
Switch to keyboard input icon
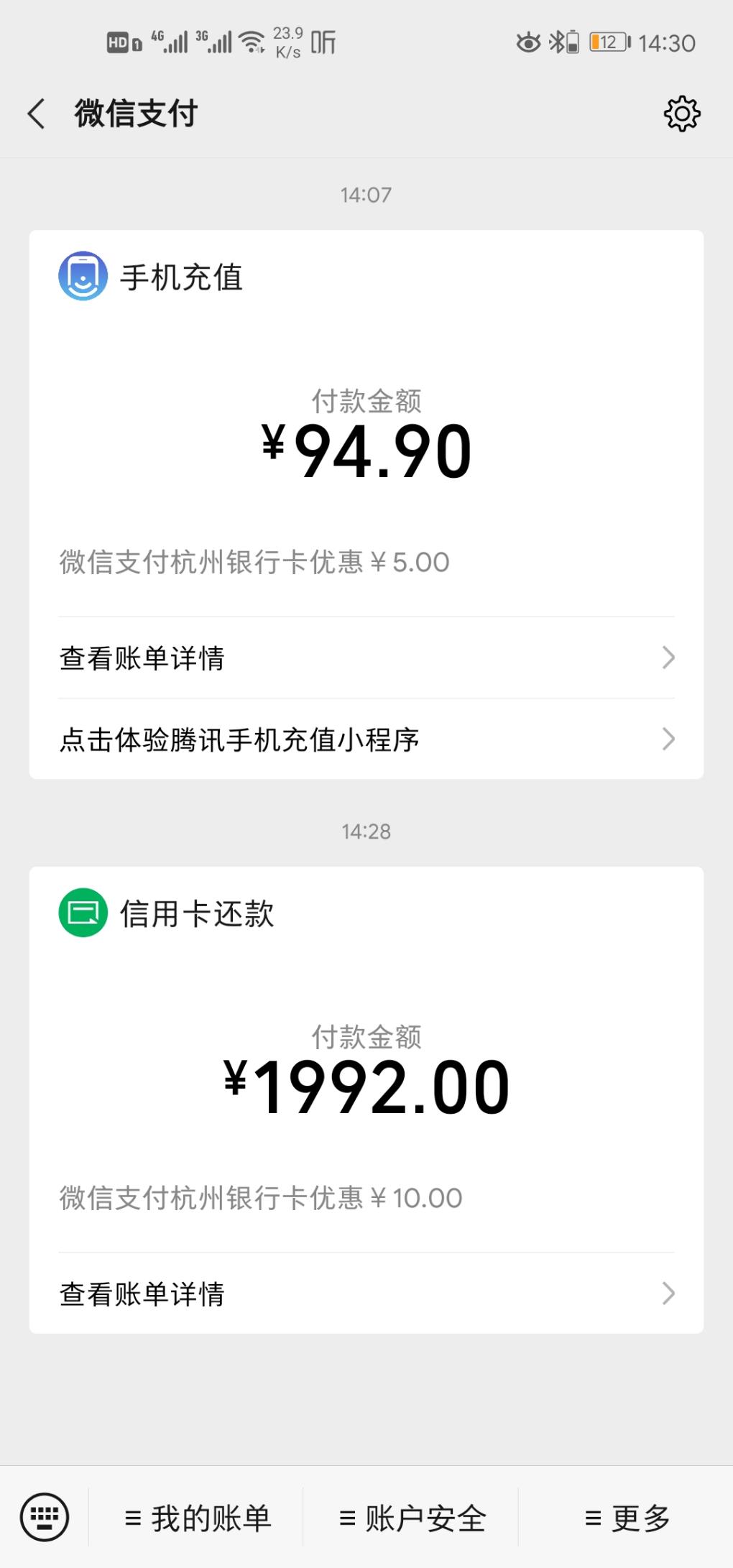pos(45,1517)
